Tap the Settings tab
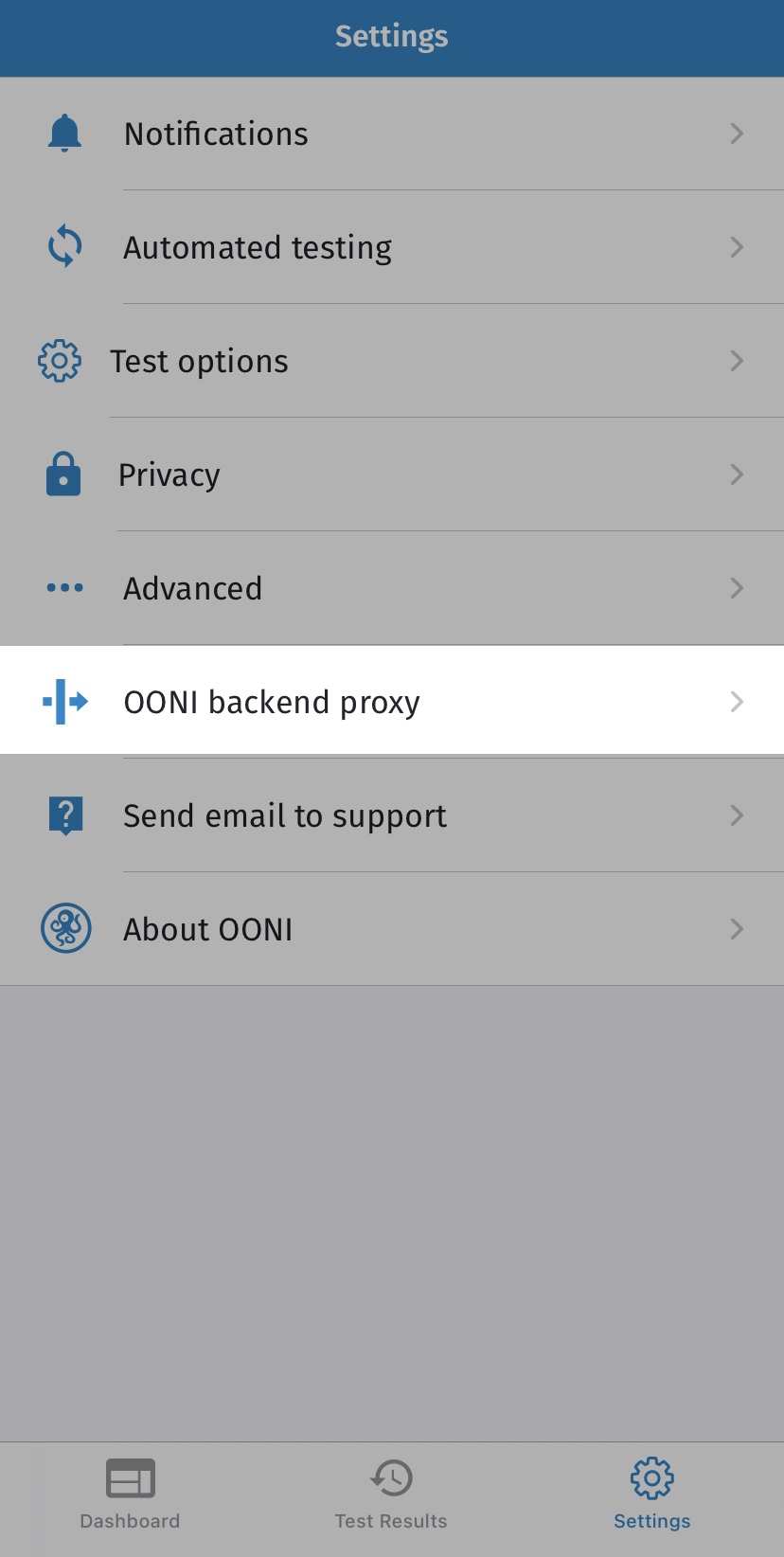This screenshot has height=1557, width=784. point(652,1495)
